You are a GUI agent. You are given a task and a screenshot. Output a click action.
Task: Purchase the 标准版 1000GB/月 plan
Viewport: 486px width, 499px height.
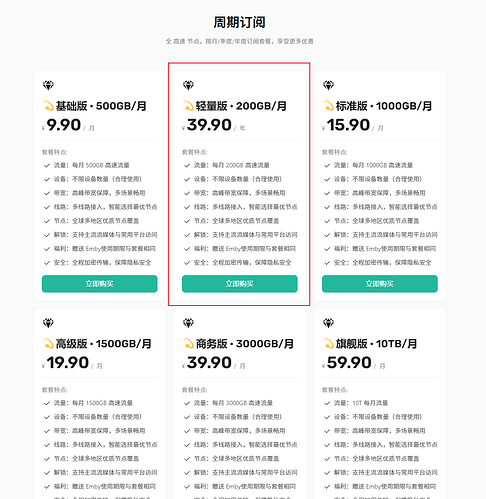pyautogui.click(x=379, y=284)
